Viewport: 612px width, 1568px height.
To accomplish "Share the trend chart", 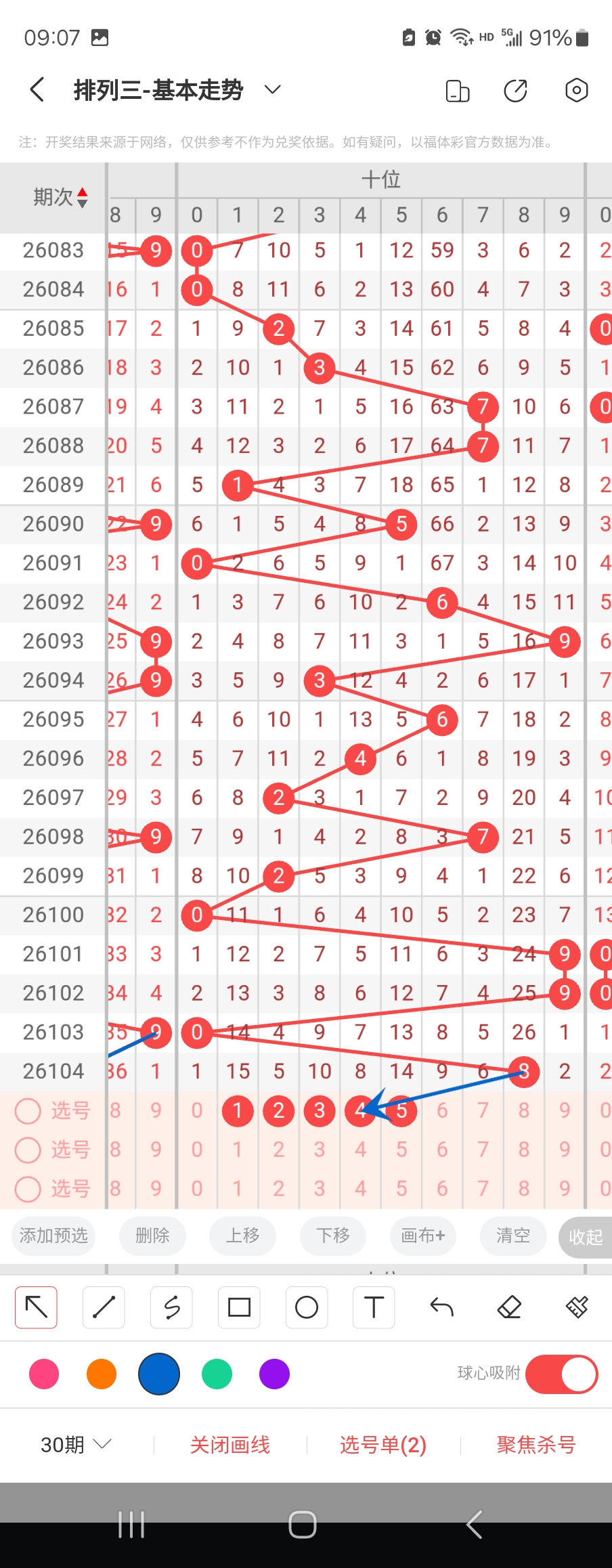I will point(516,91).
